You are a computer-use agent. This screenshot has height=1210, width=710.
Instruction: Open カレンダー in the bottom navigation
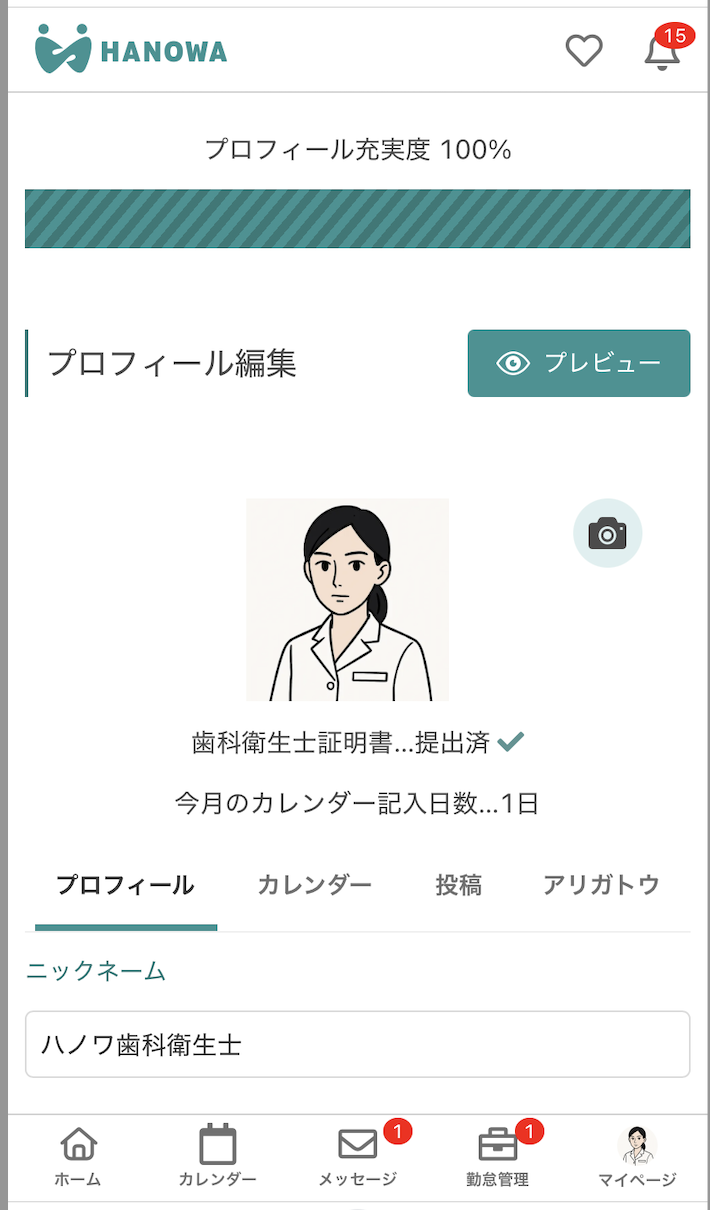pos(217,1157)
